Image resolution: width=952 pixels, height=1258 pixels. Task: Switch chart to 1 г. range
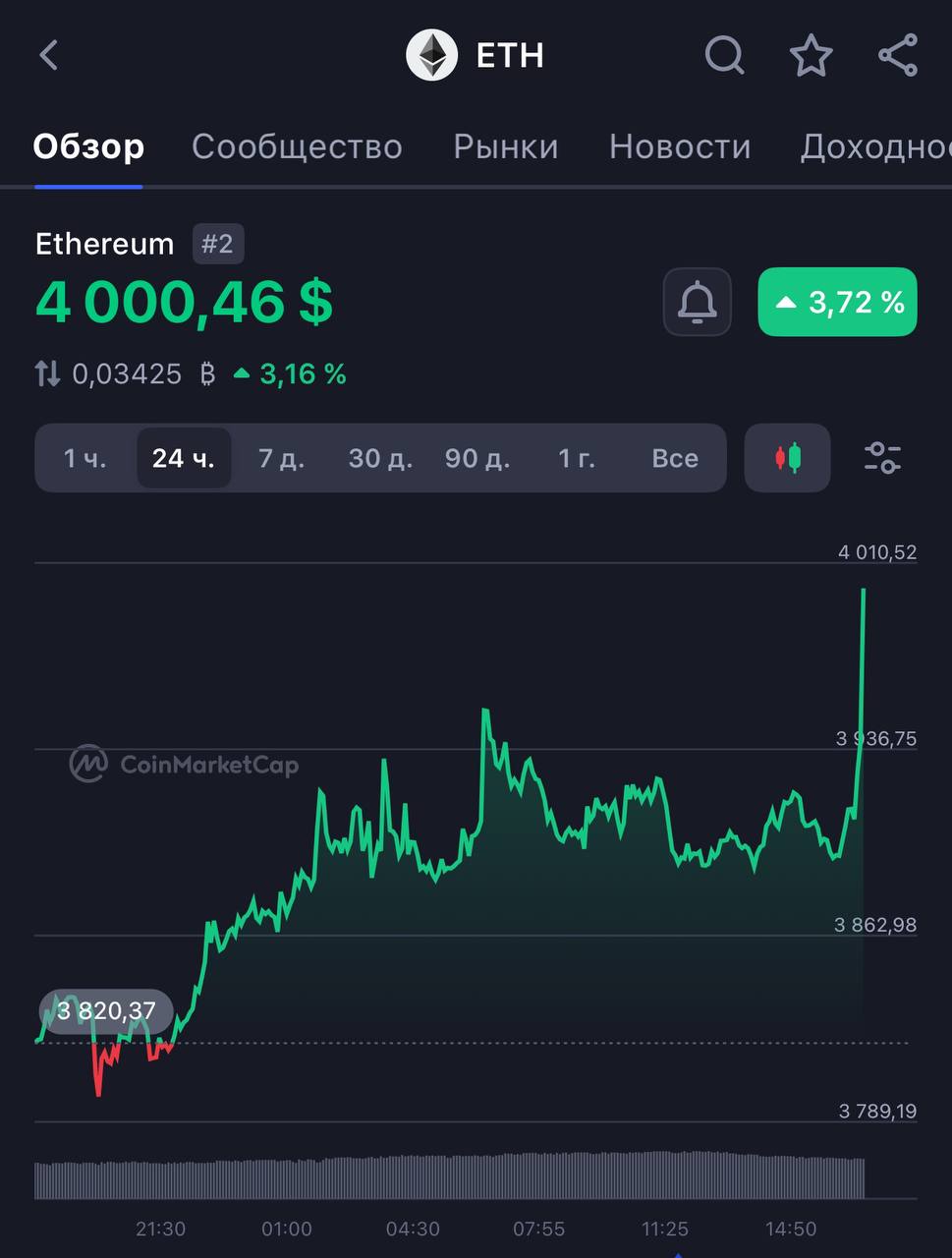tap(577, 458)
